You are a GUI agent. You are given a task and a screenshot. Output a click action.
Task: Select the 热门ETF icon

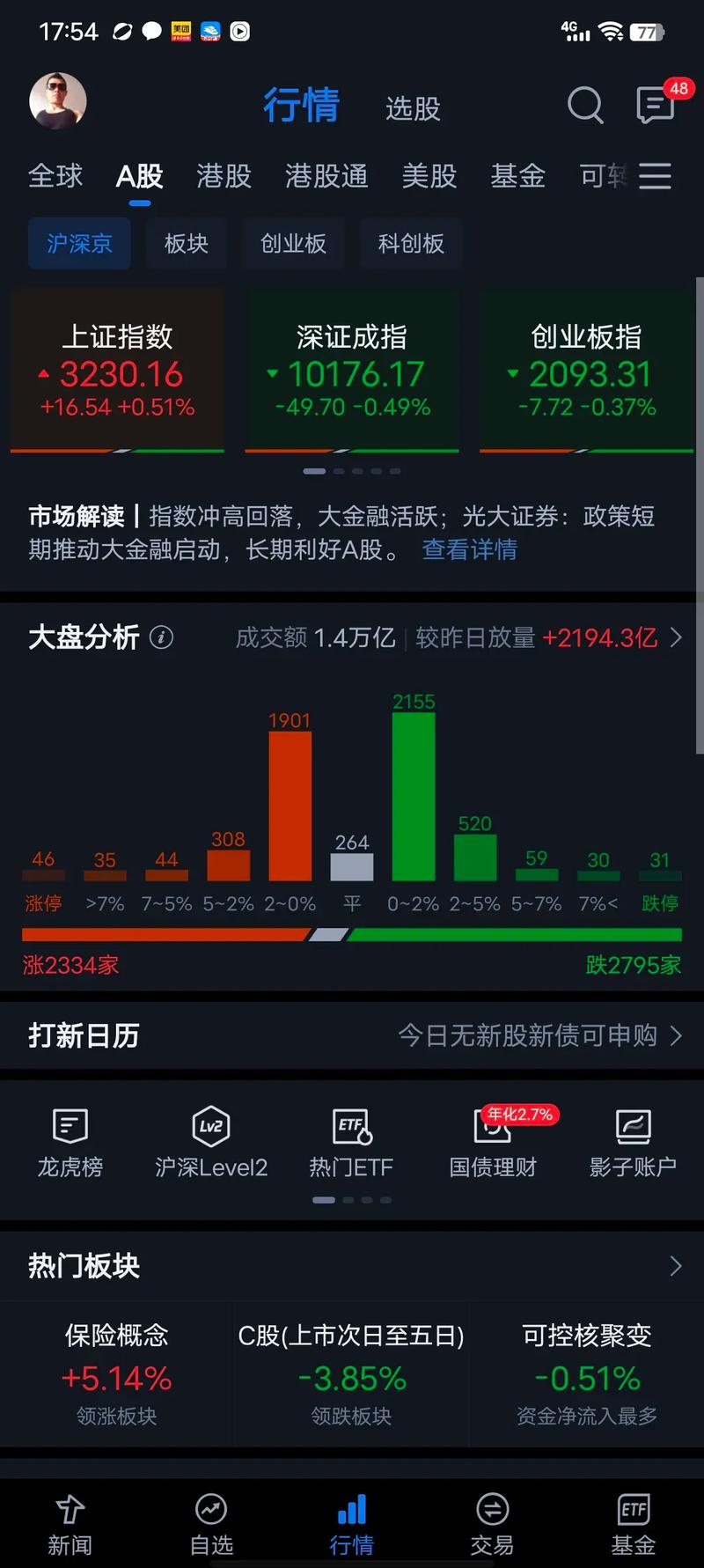pyautogui.click(x=351, y=1142)
